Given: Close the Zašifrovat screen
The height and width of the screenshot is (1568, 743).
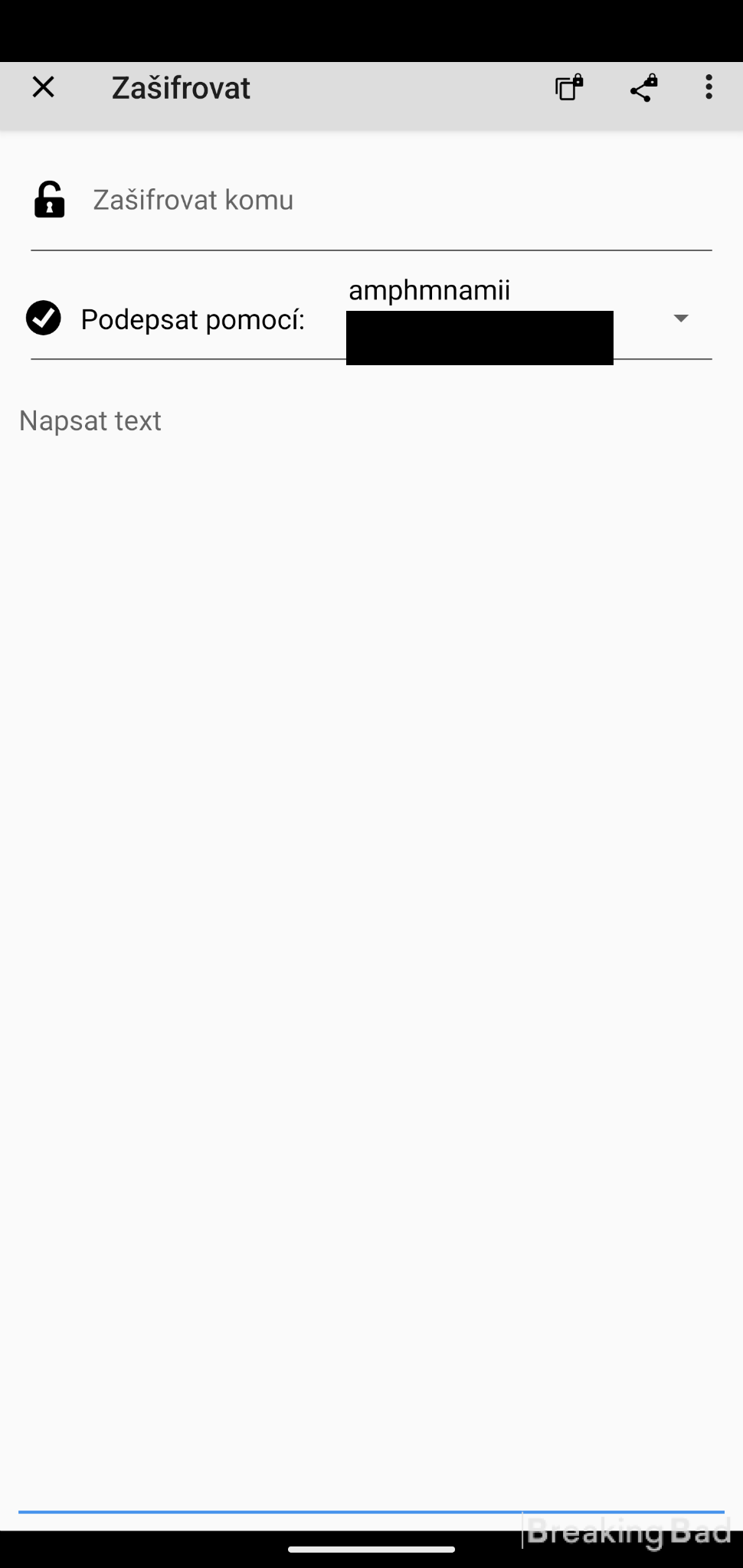Looking at the screenshot, I should tap(44, 87).
